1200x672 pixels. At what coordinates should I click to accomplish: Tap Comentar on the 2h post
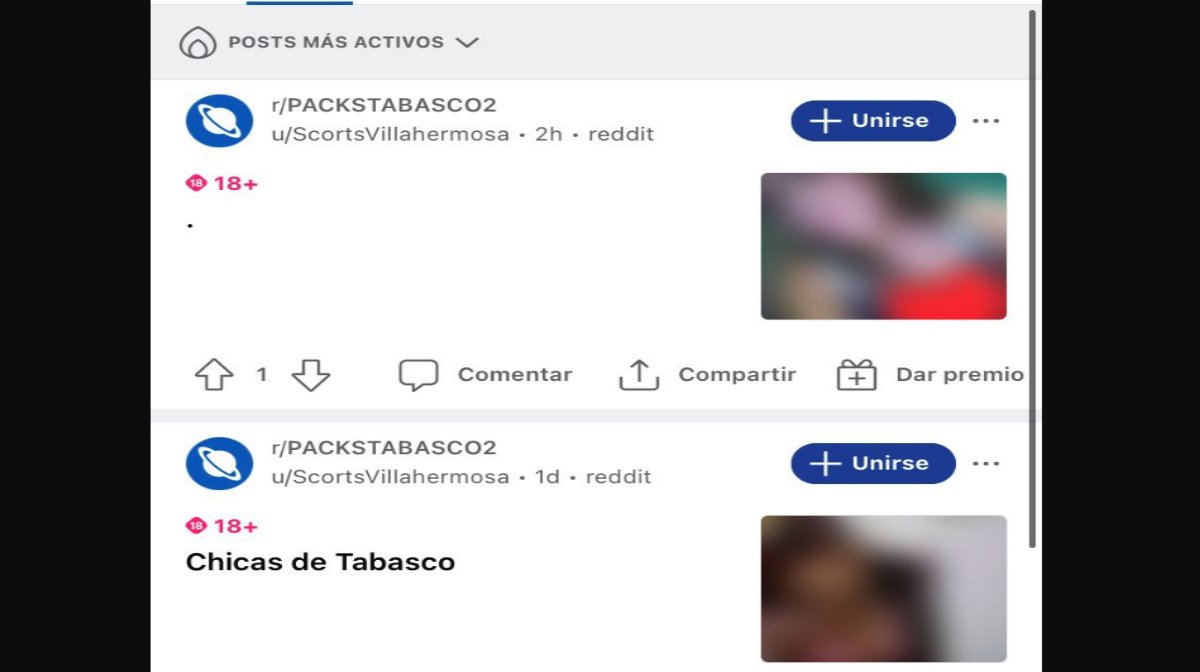coord(486,375)
